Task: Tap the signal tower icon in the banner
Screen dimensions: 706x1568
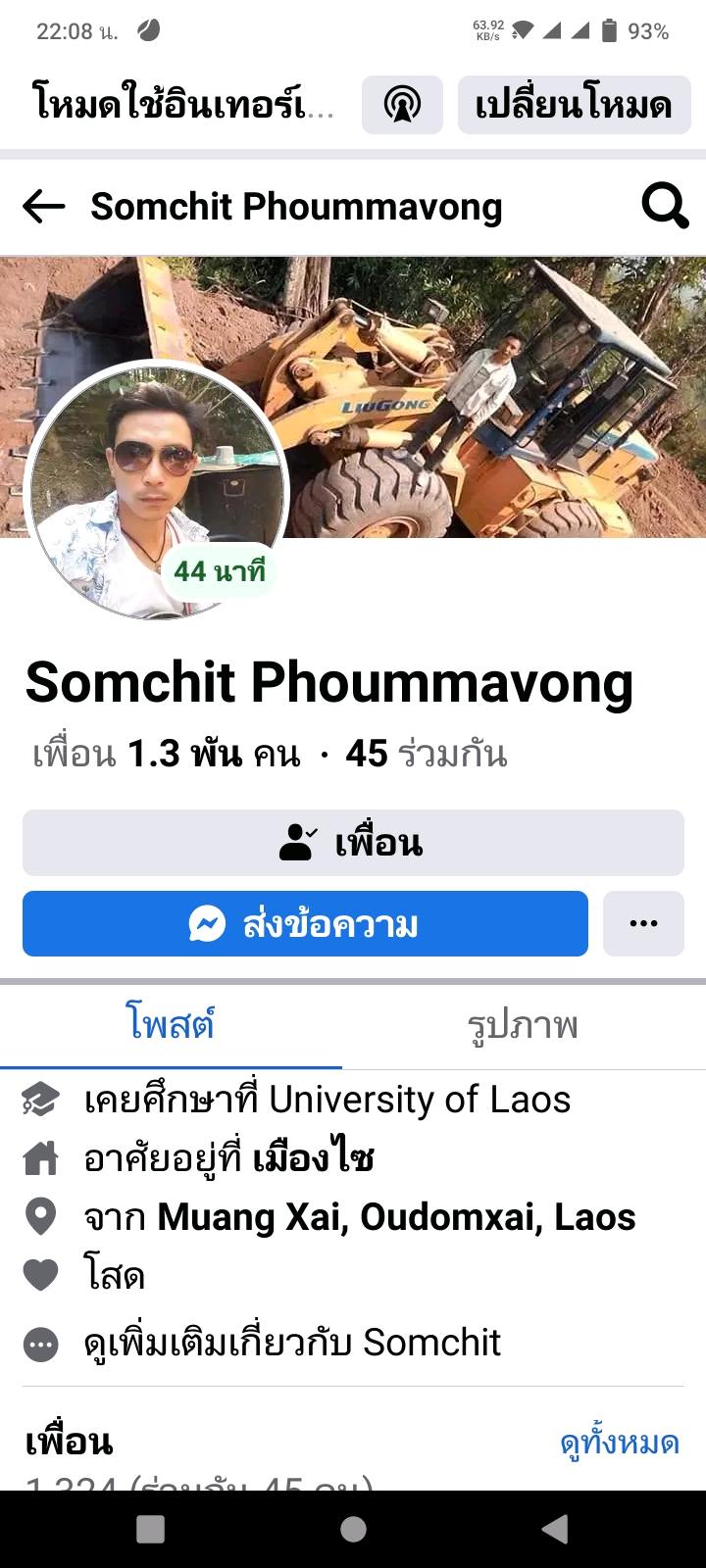Action: [x=402, y=106]
